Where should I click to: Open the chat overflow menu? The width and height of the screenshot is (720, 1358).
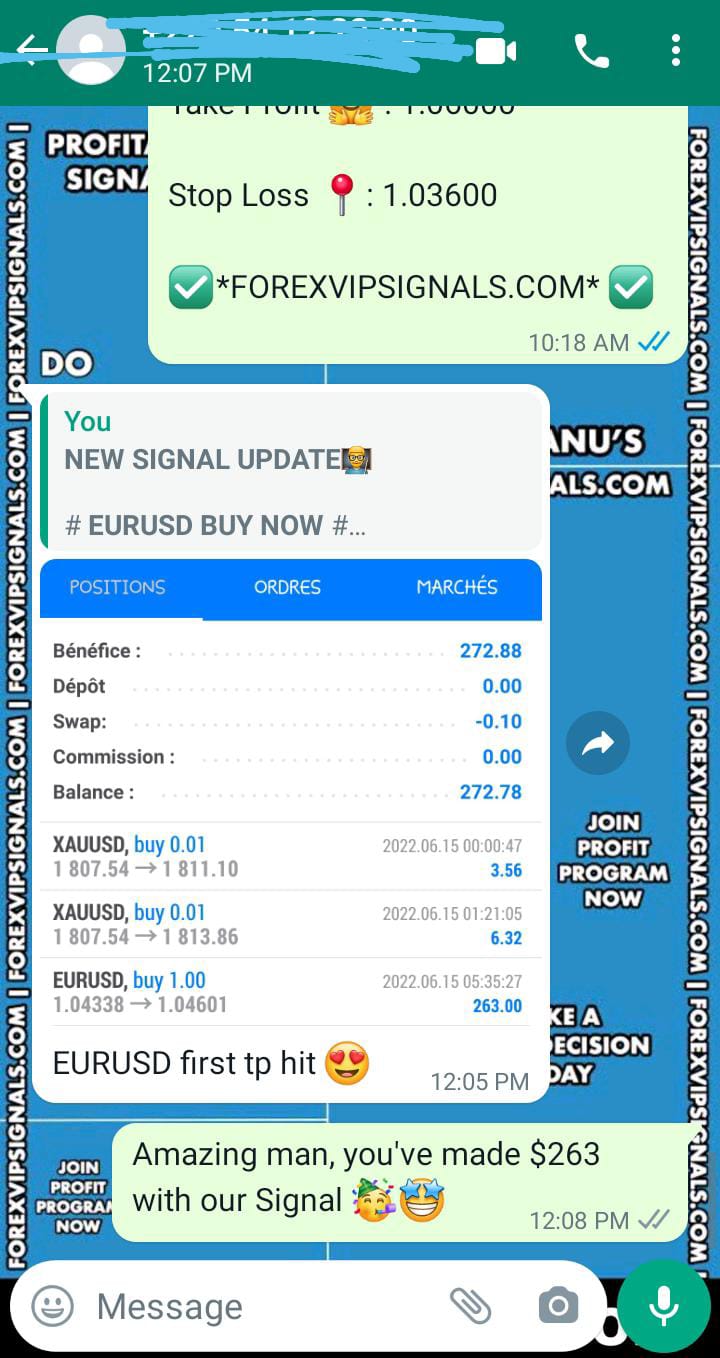(x=676, y=50)
